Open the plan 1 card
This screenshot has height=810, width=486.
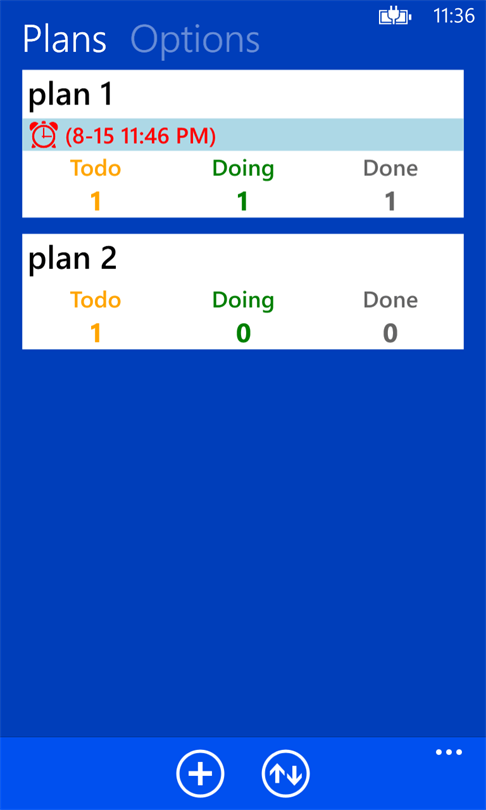[243, 144]
